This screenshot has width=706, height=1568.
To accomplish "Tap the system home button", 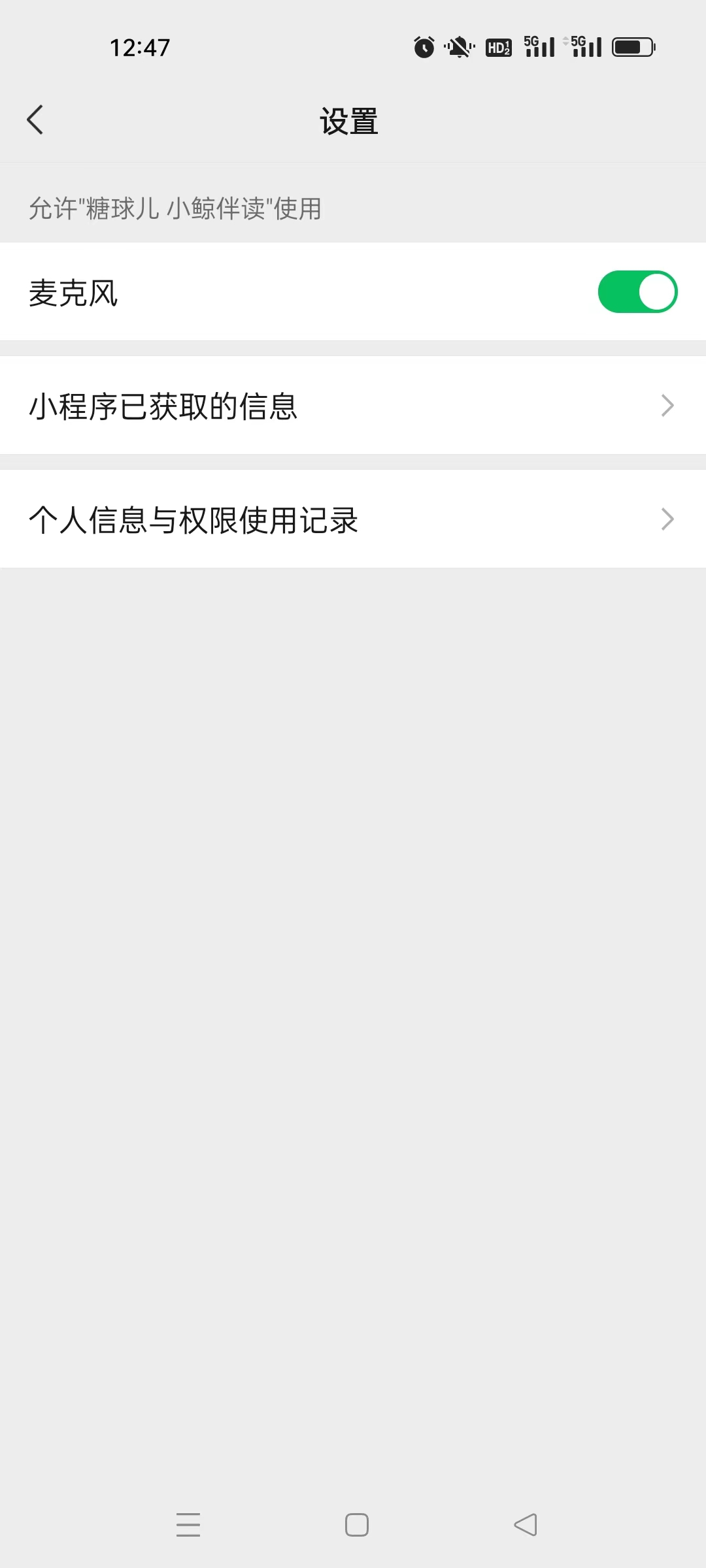I will click(357, 1525).
